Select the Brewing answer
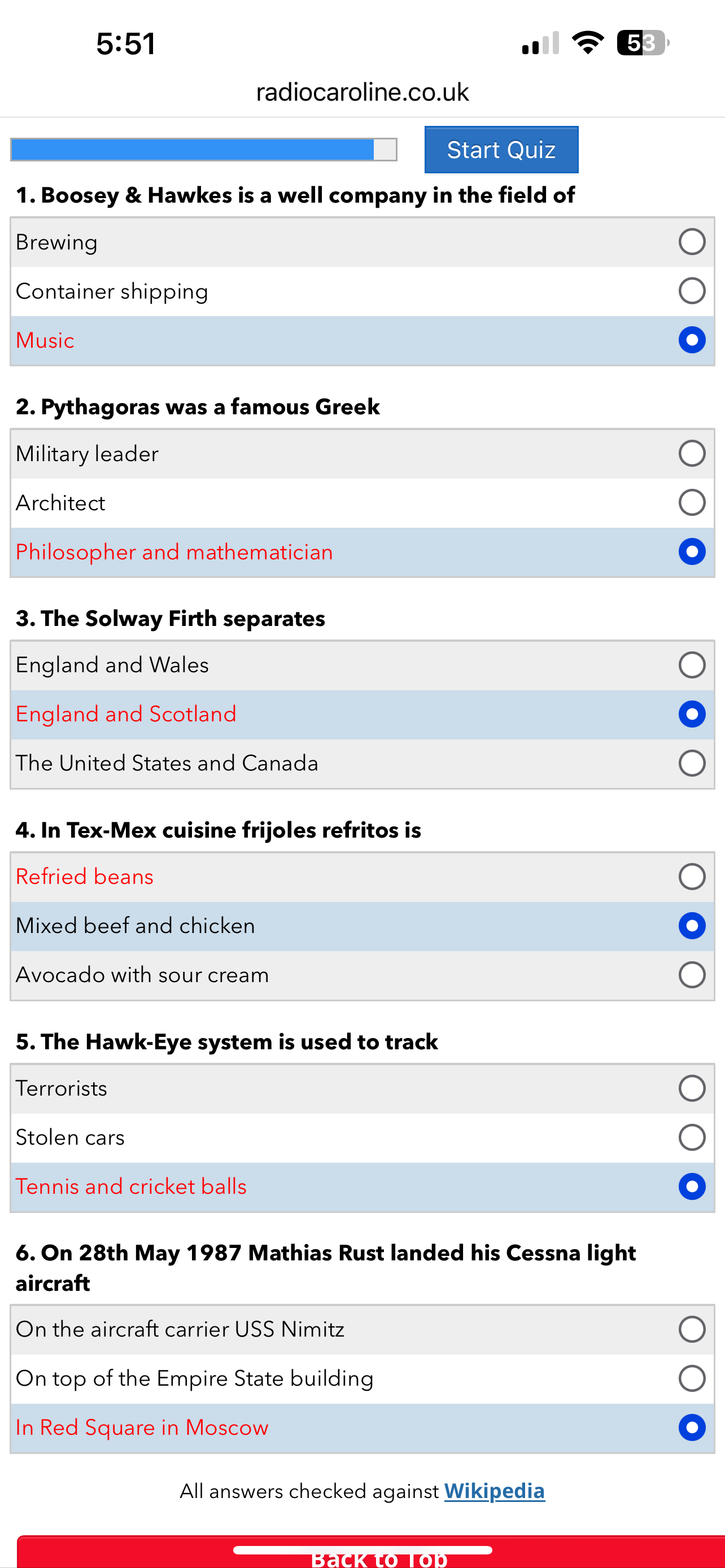Image resolution: width=725 pixels, height=1568 pixels. (362, 242)
